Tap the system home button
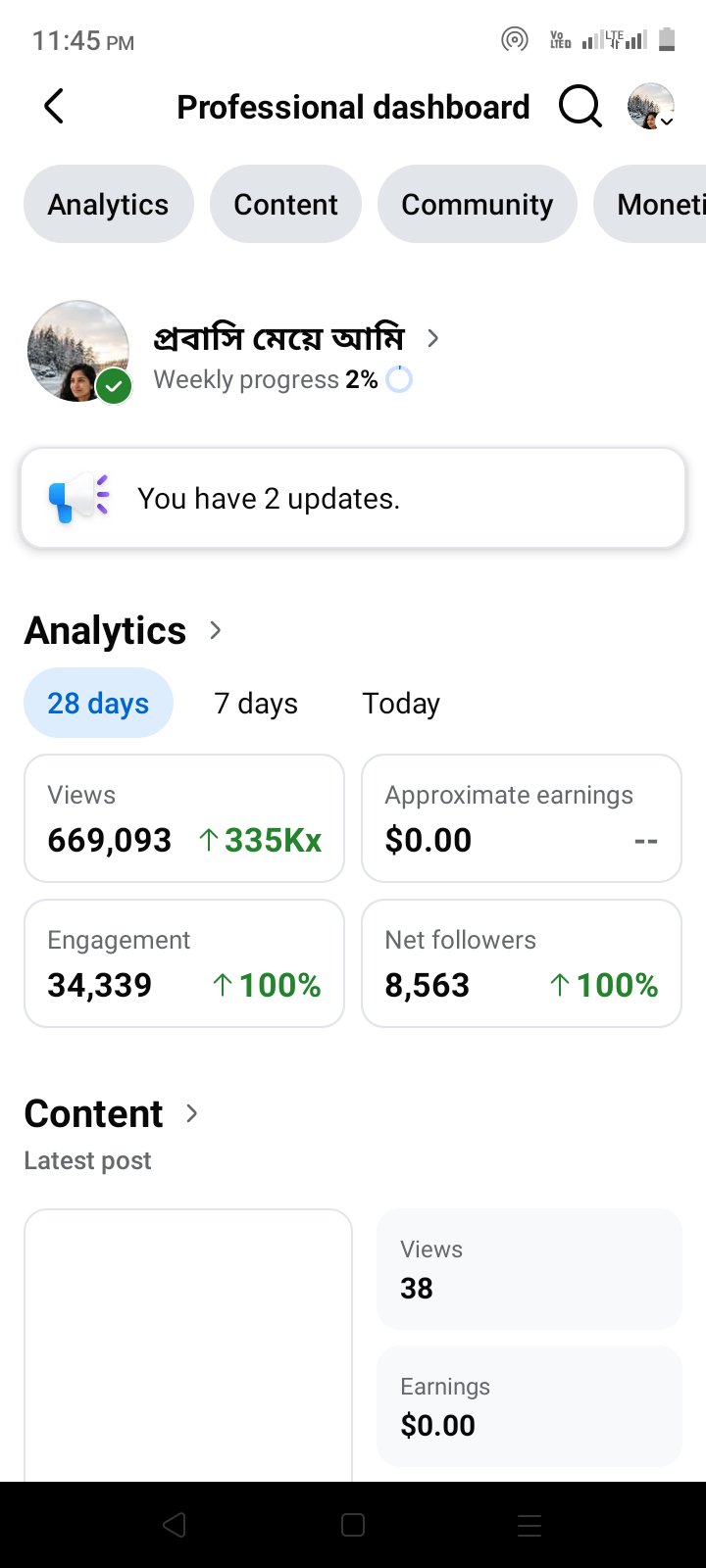The width and height of the screenshot is (706, 1568). tap(353, 1525)
